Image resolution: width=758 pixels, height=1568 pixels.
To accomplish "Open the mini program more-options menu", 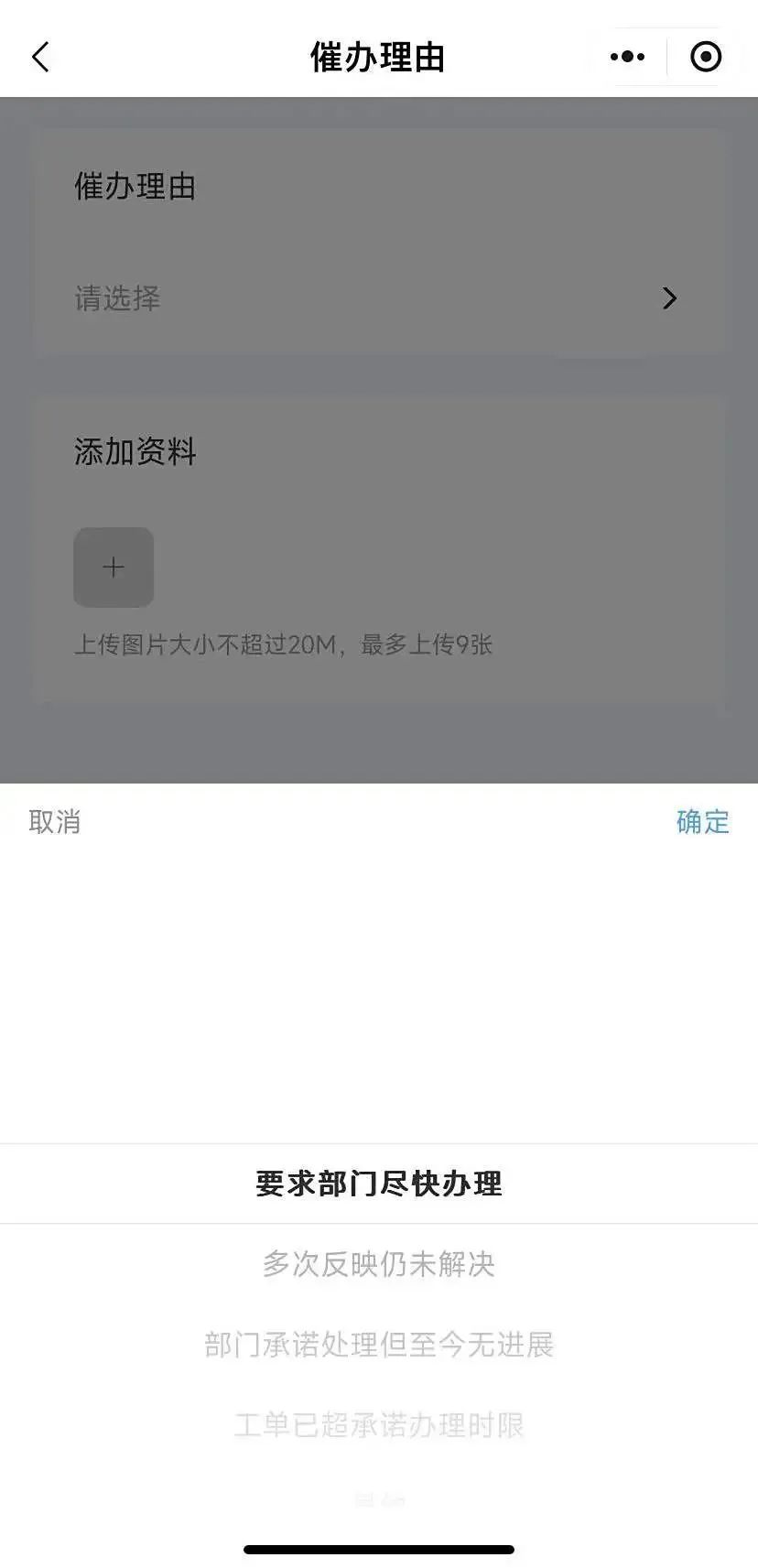I will click(x=627, y=57).
